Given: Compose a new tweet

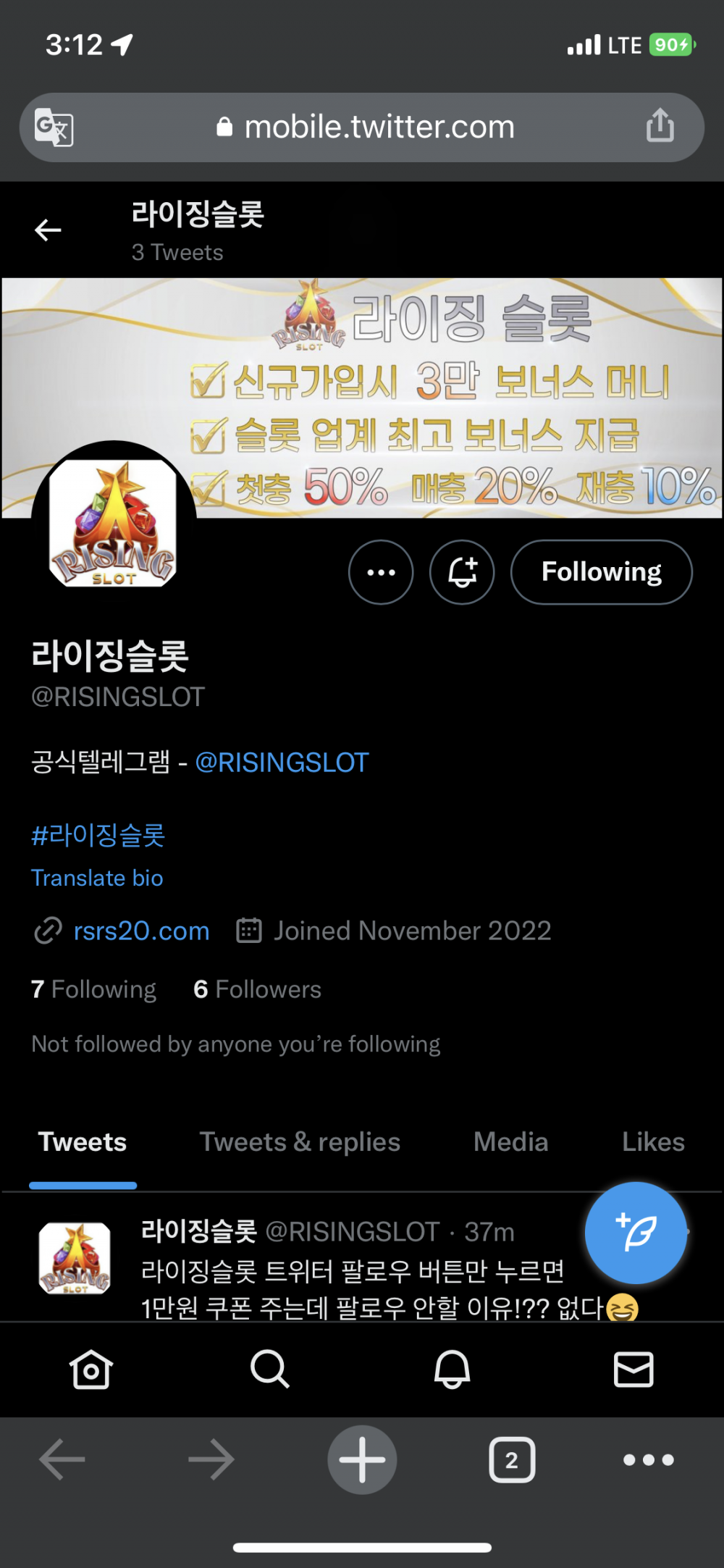Looking at the screenshot, I should 636,1233.
